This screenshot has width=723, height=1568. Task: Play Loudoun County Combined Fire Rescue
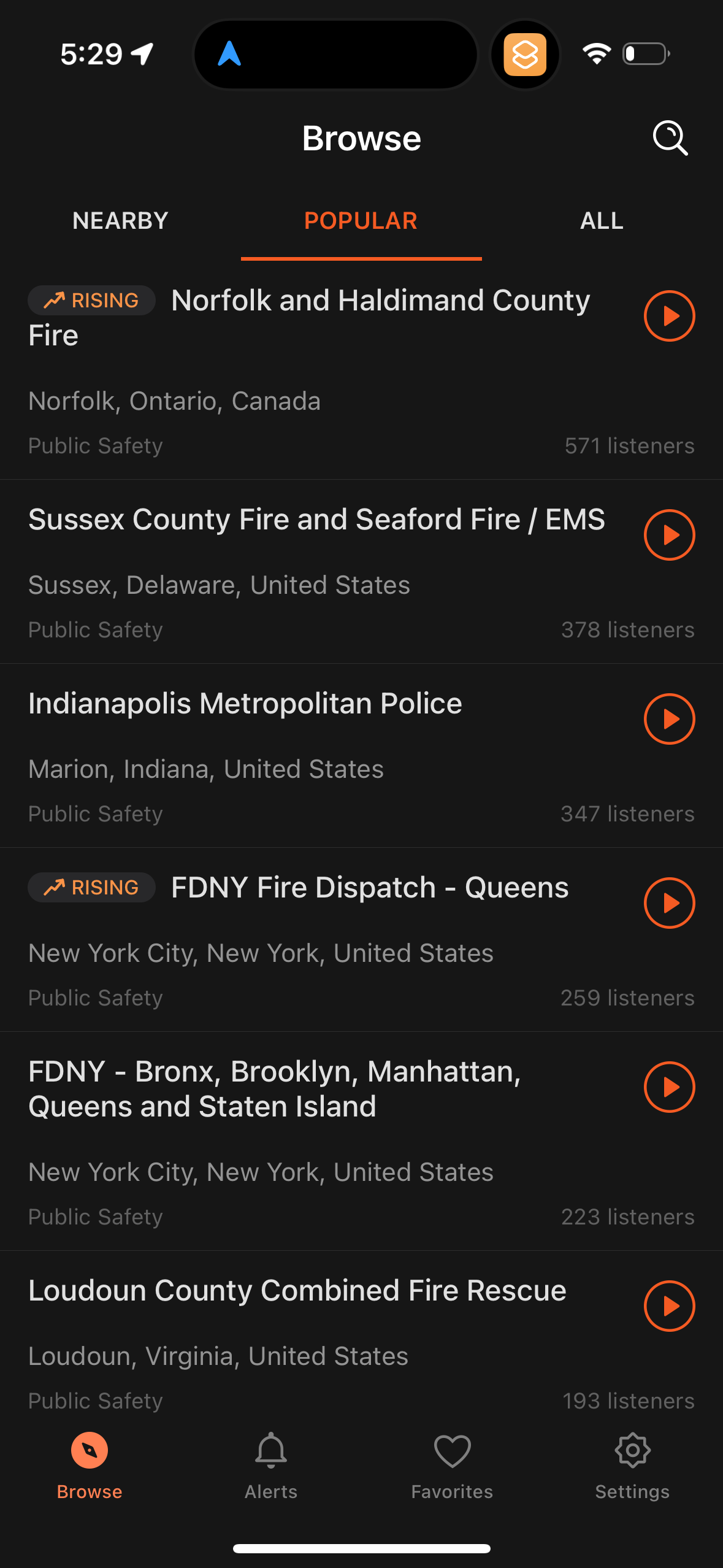(670, 1306)
